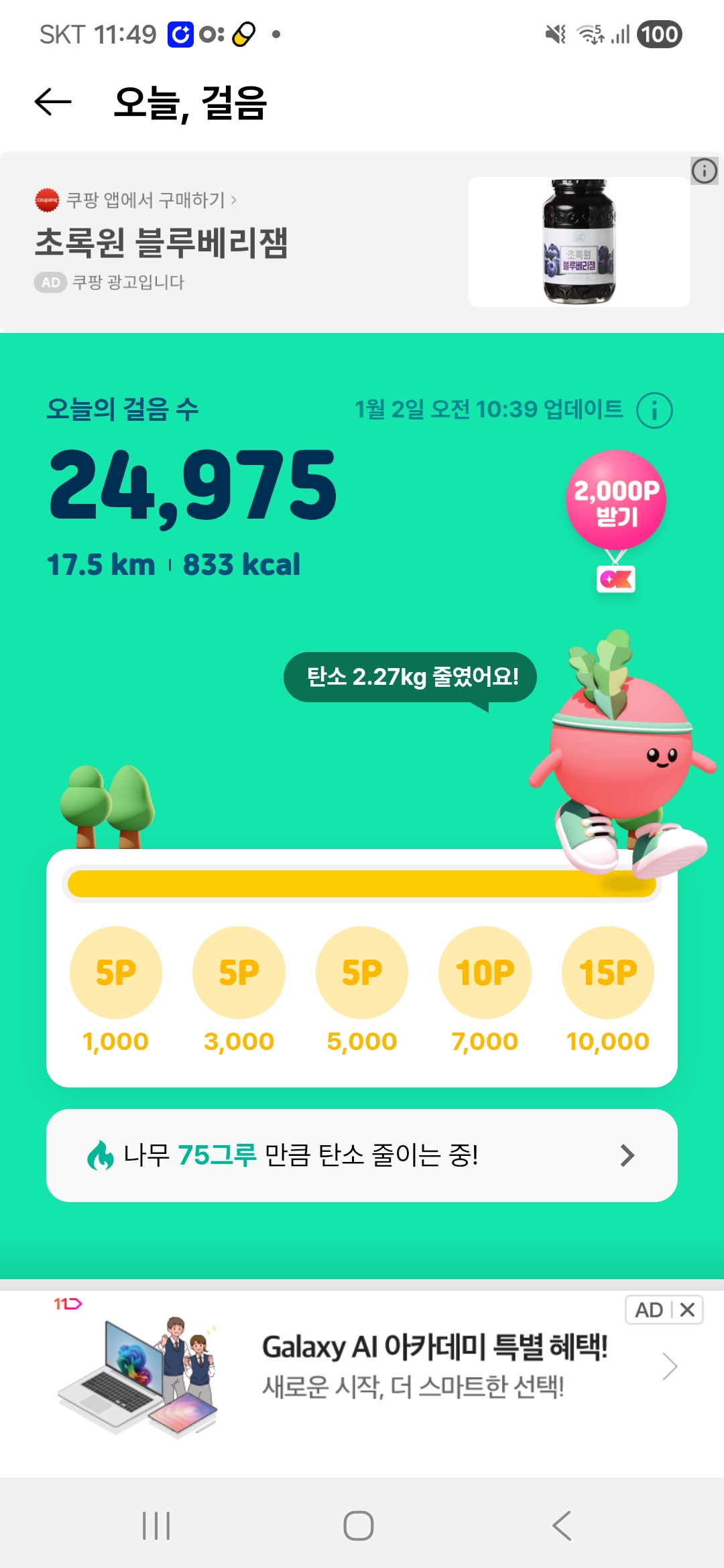Go to the system home screen
This screenshot has height=1568, width=724.
pos(359,1526)
